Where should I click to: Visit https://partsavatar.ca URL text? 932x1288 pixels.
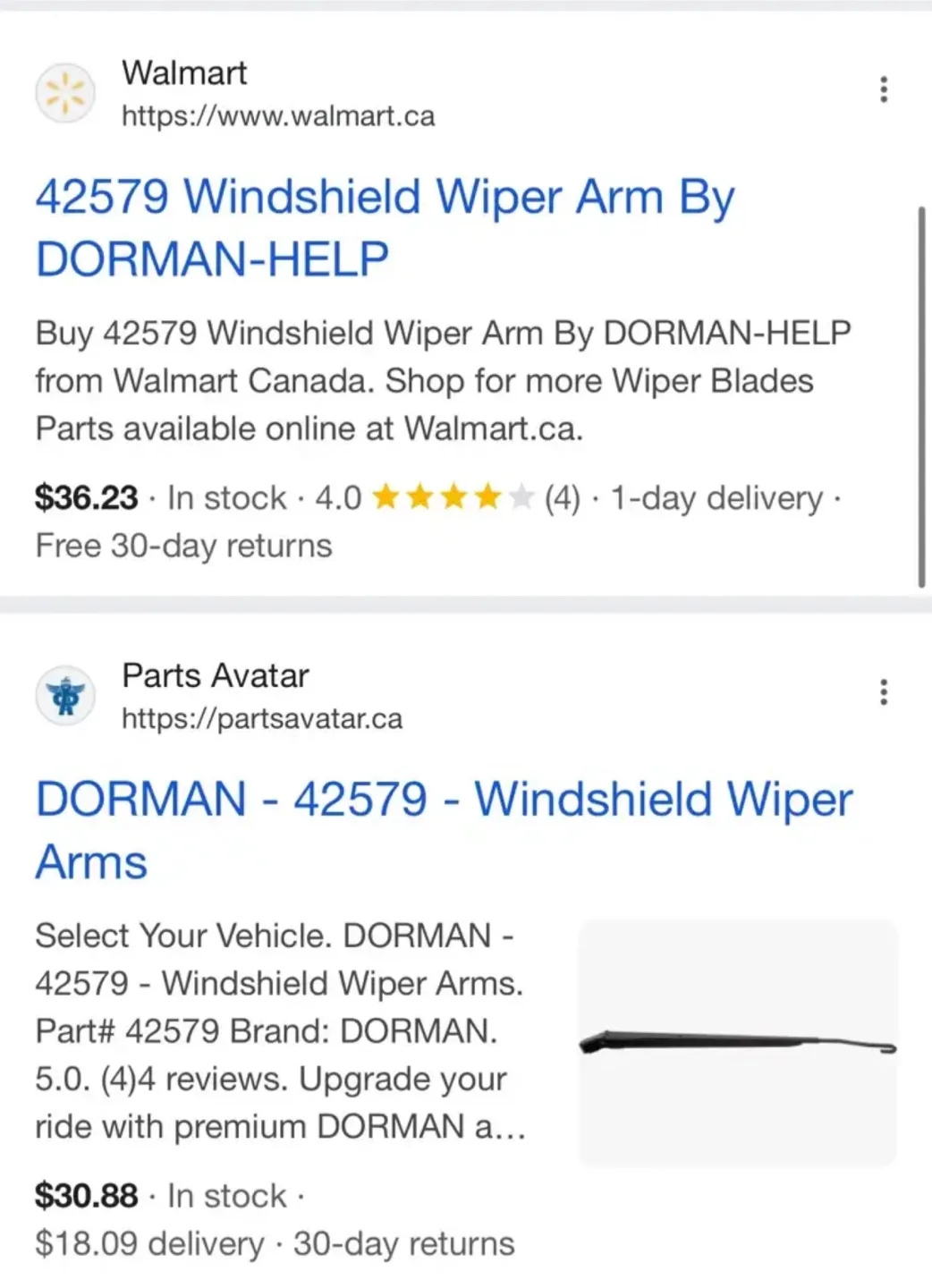262,718
